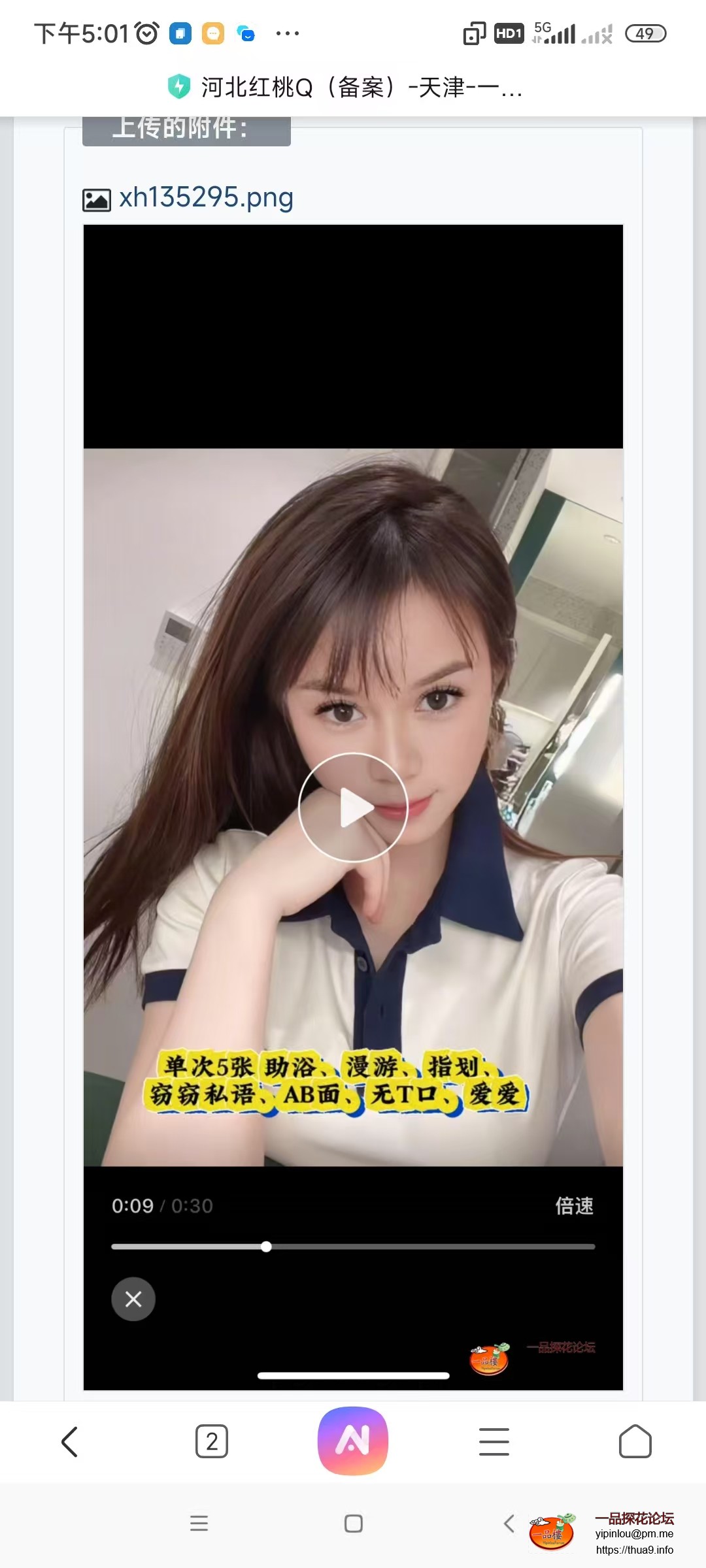Image resolution: width=706 pixels, height=1568 pixels.
Task: Return to the browser home page
Action: 635,1441
